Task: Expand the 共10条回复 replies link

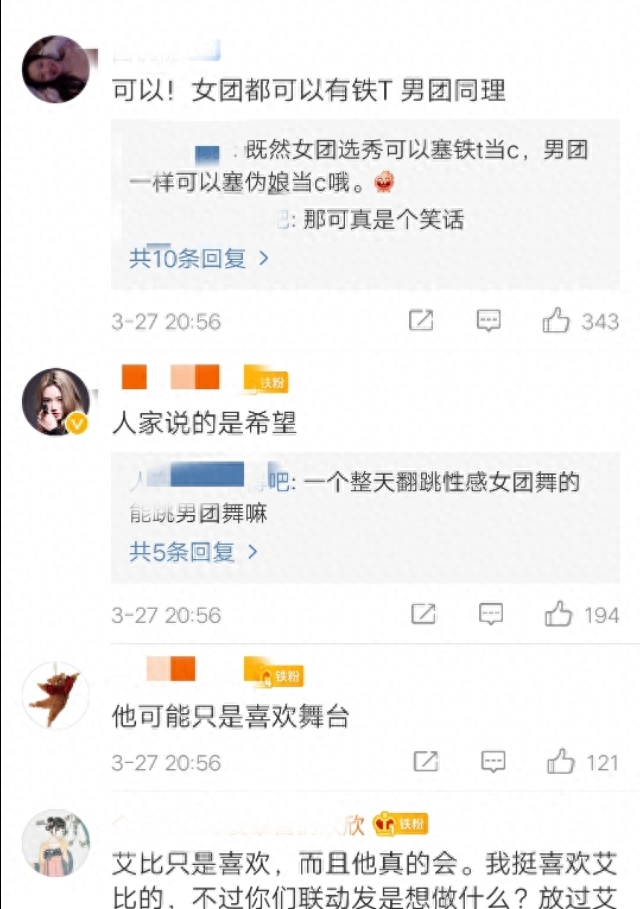Action: point(199,258)
